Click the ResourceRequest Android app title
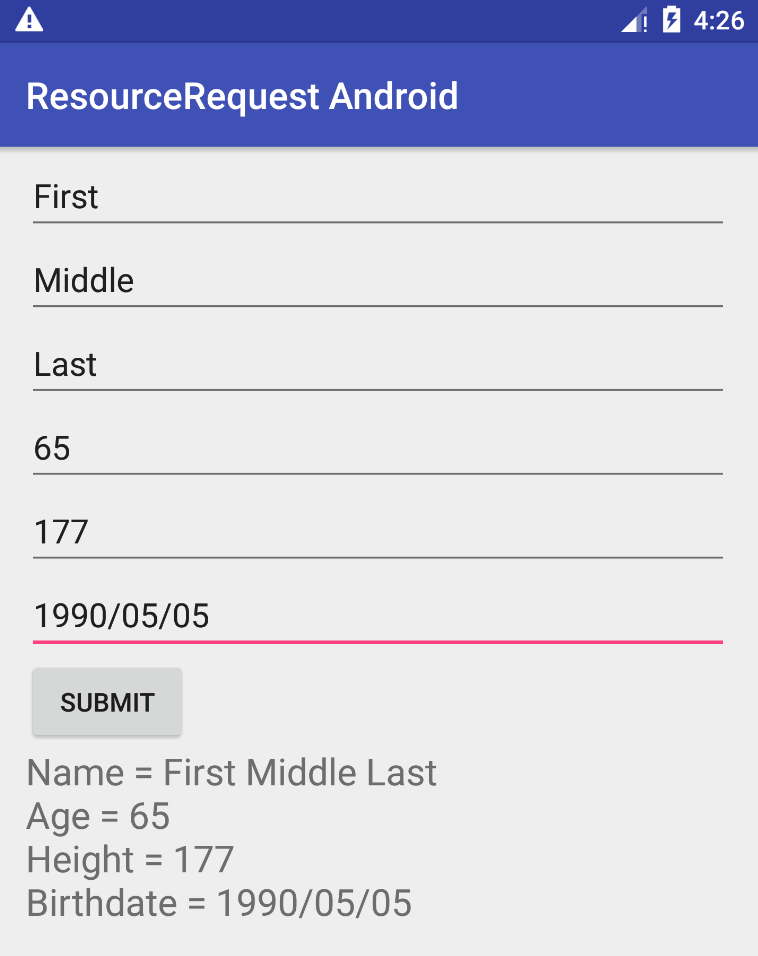Image resolution: width=758 pixels, height=956 pixels. pyautogui.click(x=242, y=96)
